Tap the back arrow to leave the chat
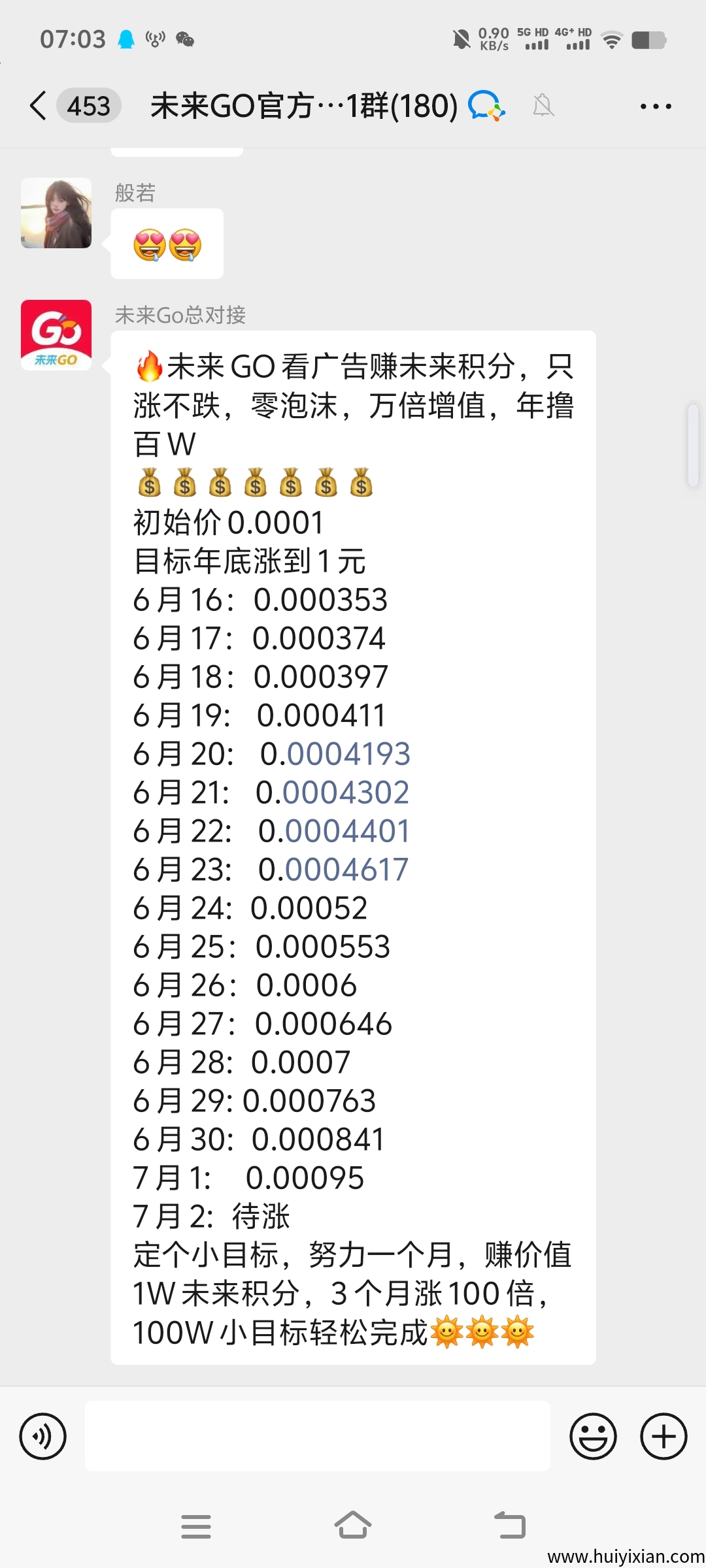706x1568 pixels. coord(37,105)
